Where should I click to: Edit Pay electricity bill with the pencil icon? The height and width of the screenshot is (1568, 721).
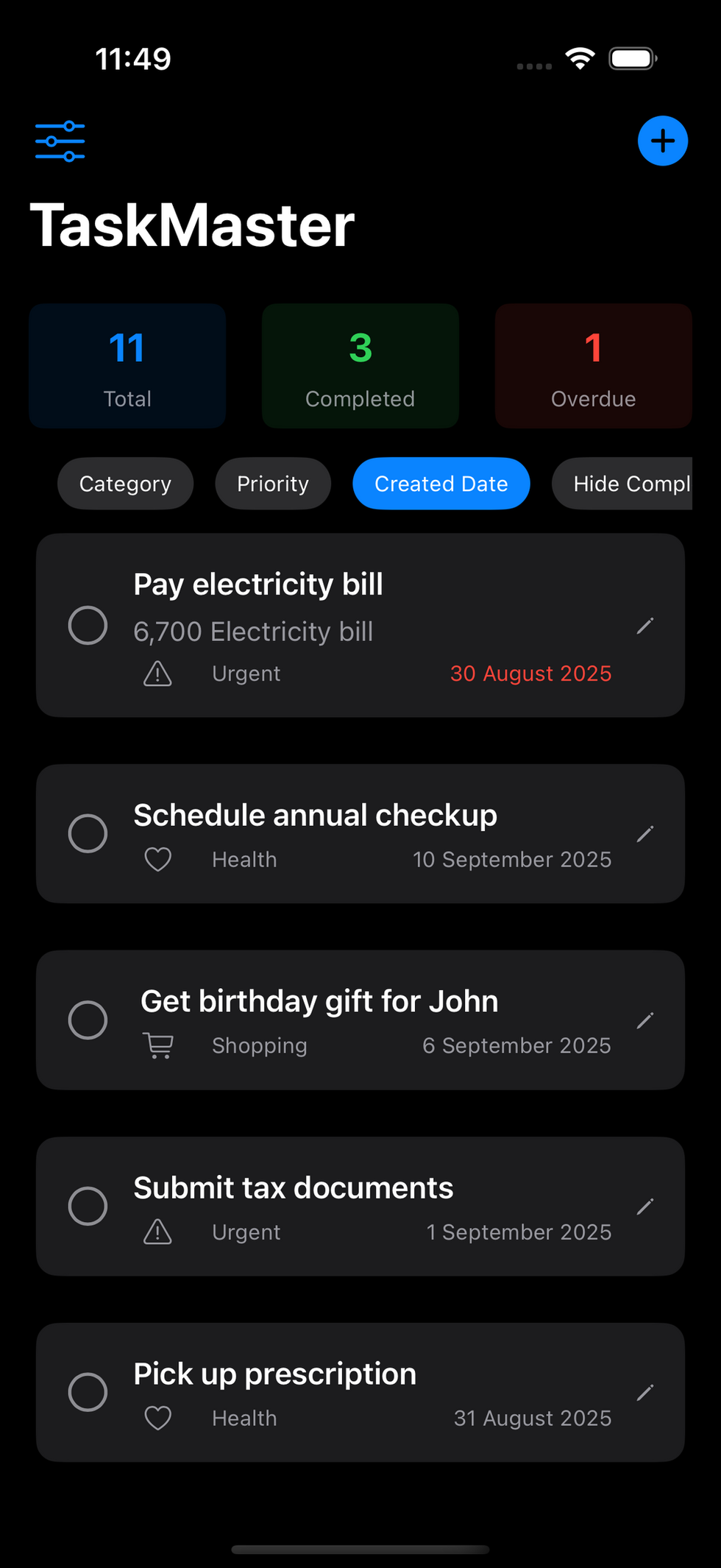coord(644,625)
